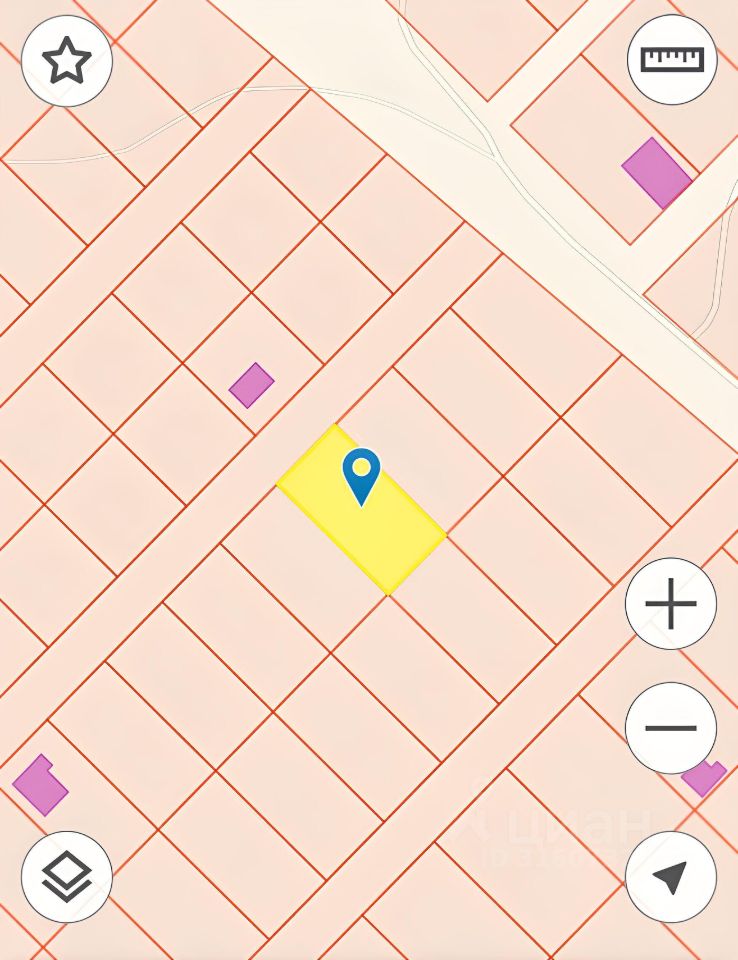Center map on my current location
This screenshot has height=960, width=738.
click(x=670, y=877)
